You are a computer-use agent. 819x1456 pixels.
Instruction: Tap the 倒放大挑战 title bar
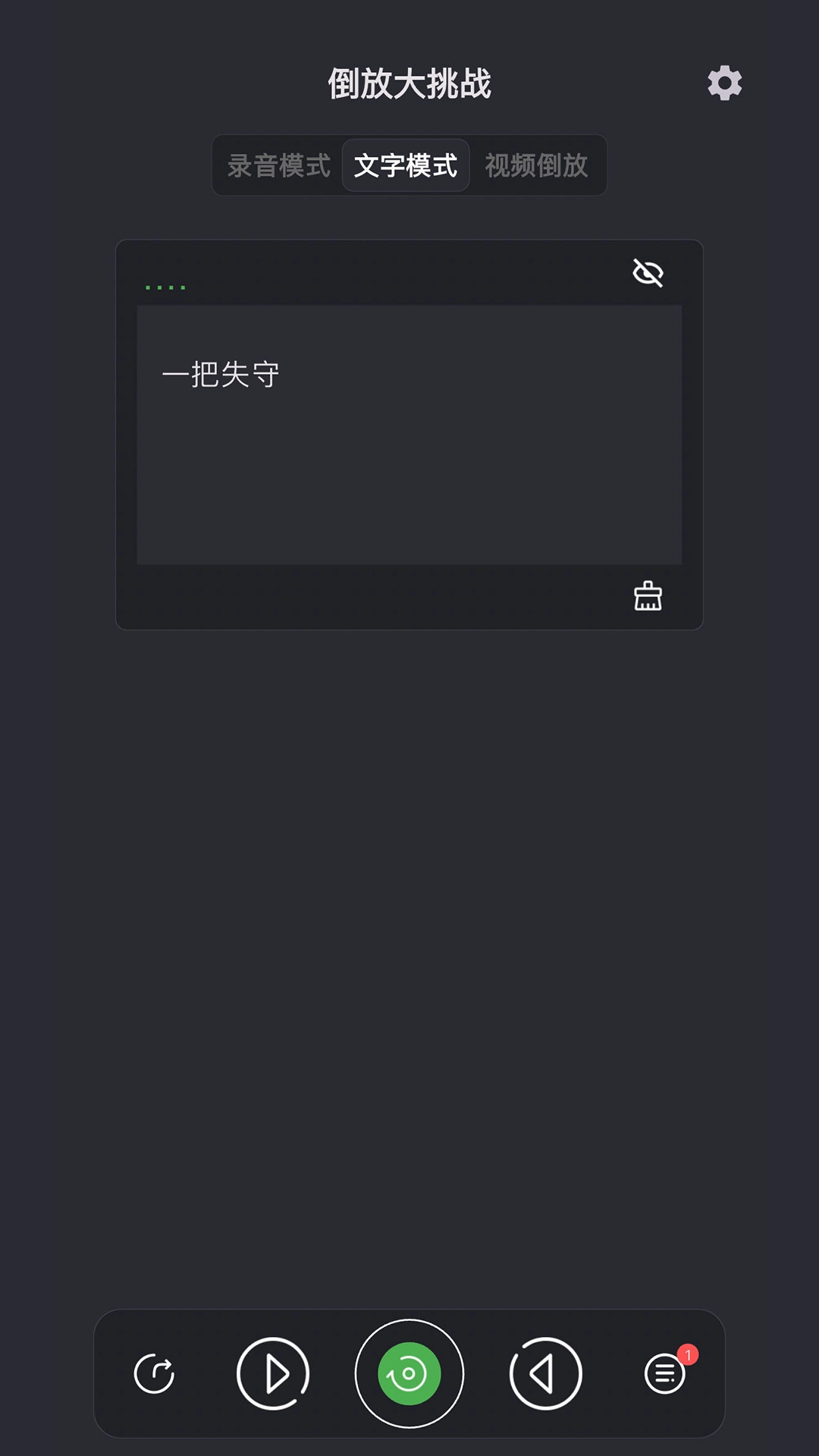coord(409,85)
